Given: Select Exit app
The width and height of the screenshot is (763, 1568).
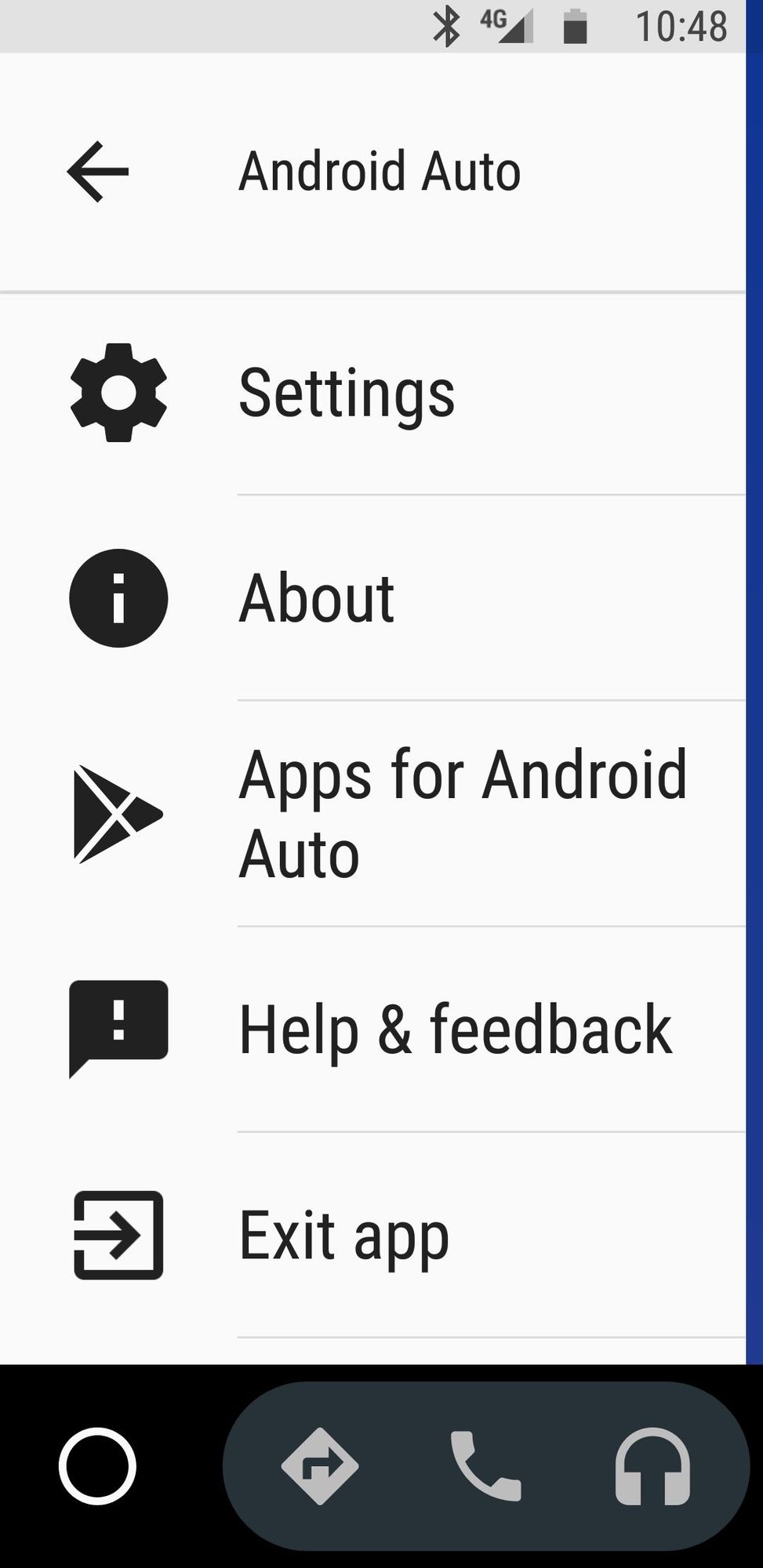Looking at the screenshot, I should pos(343,1236).
